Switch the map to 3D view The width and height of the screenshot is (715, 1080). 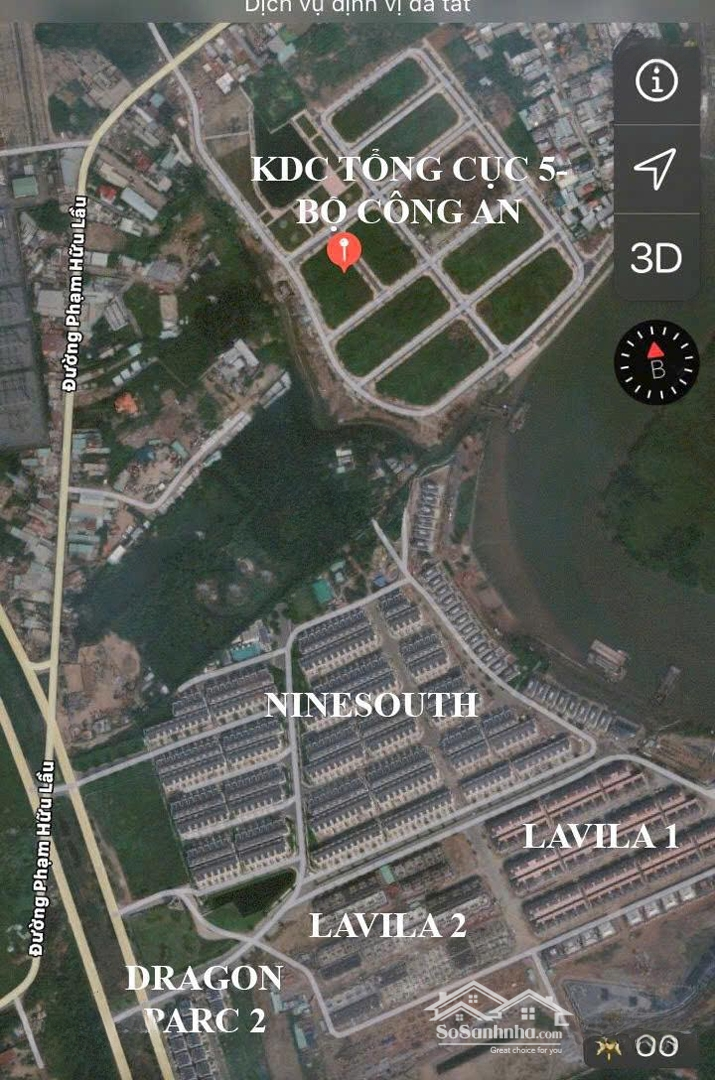[x=656, y=258]
